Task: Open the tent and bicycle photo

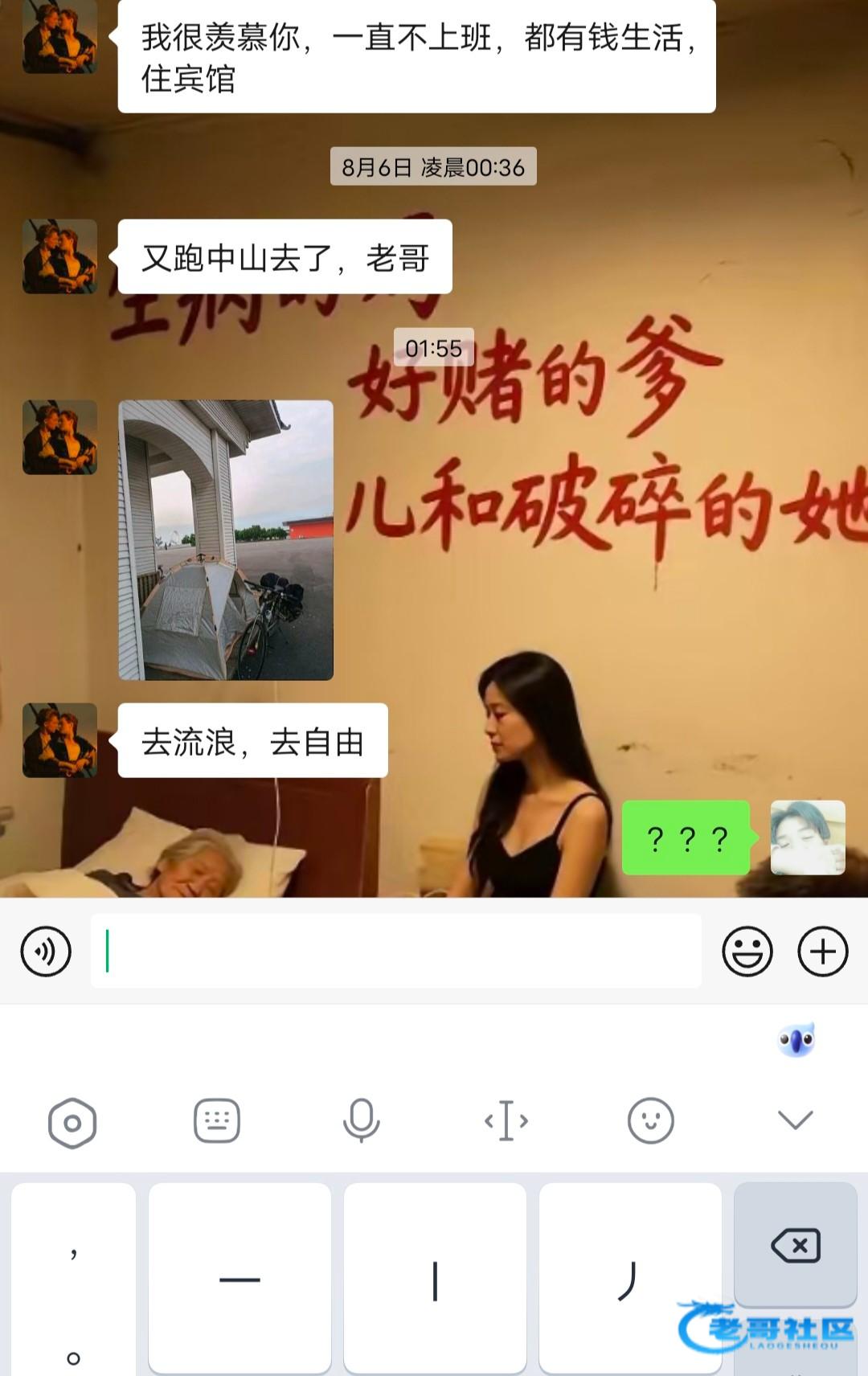Action: [x=226, y=540]
